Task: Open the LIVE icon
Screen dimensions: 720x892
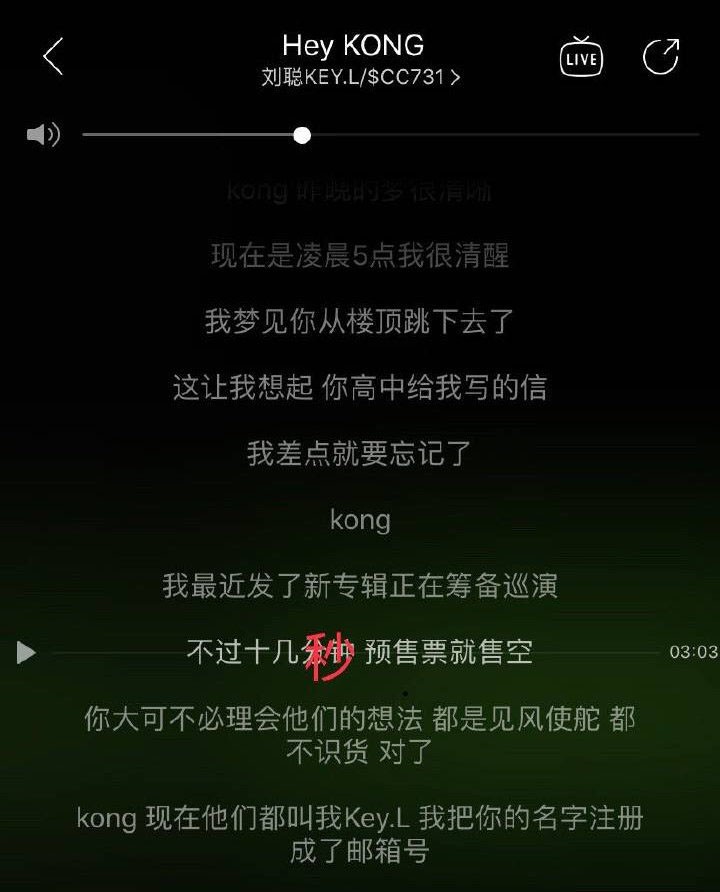Action: (581, 57)
